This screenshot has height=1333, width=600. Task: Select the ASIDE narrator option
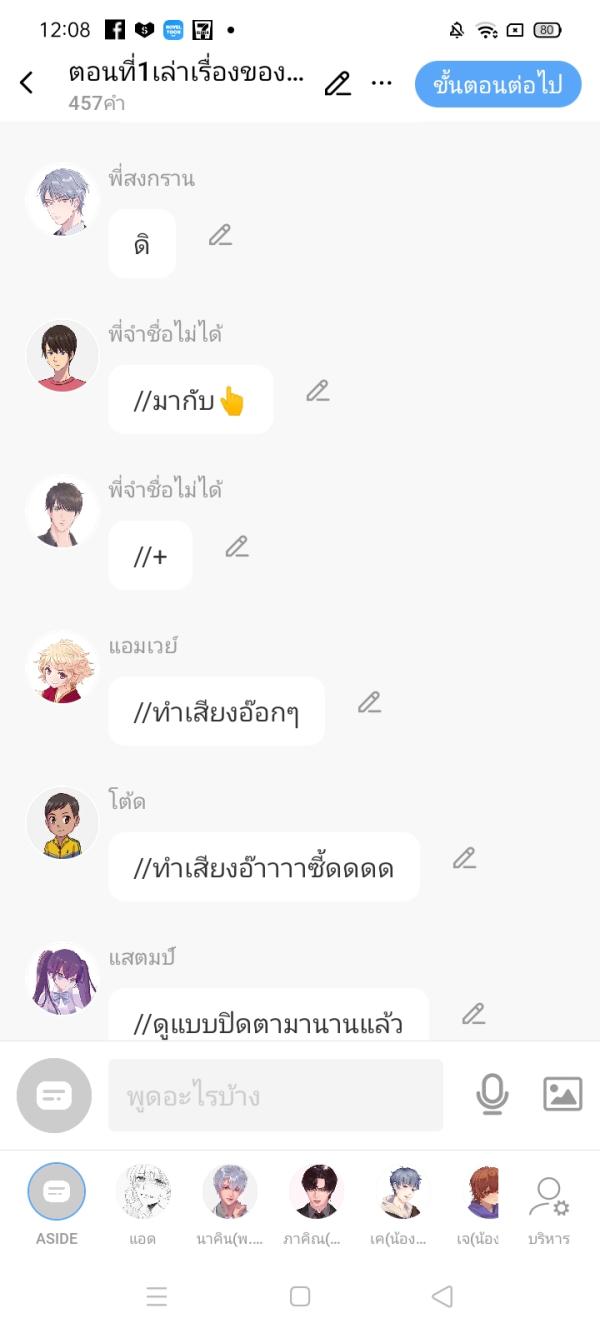pyautogui.click(x=57, y=1192)
